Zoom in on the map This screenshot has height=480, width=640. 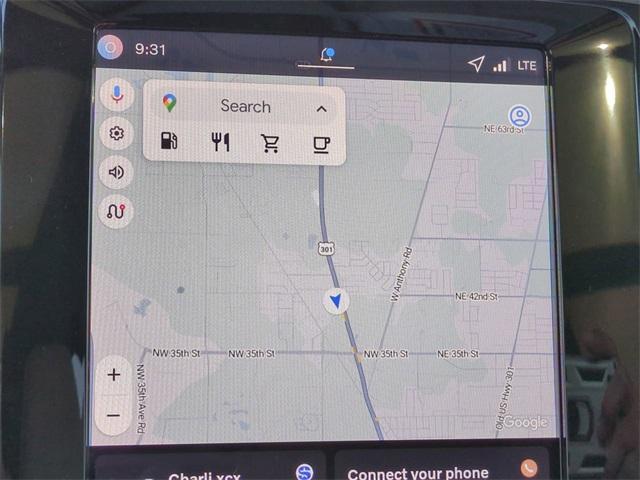tap(114, 375)
